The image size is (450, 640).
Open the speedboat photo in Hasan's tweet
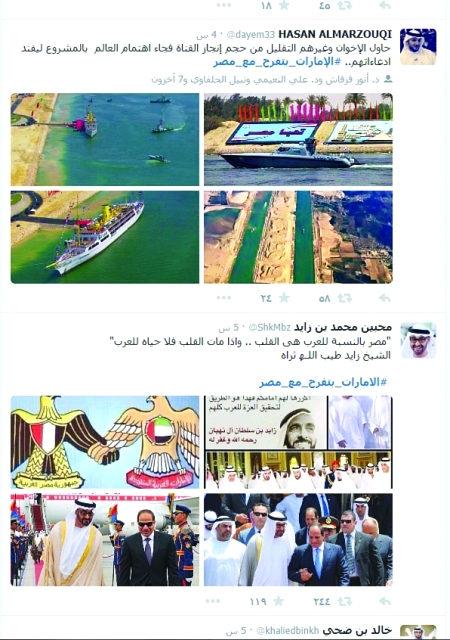pos(298,139)
